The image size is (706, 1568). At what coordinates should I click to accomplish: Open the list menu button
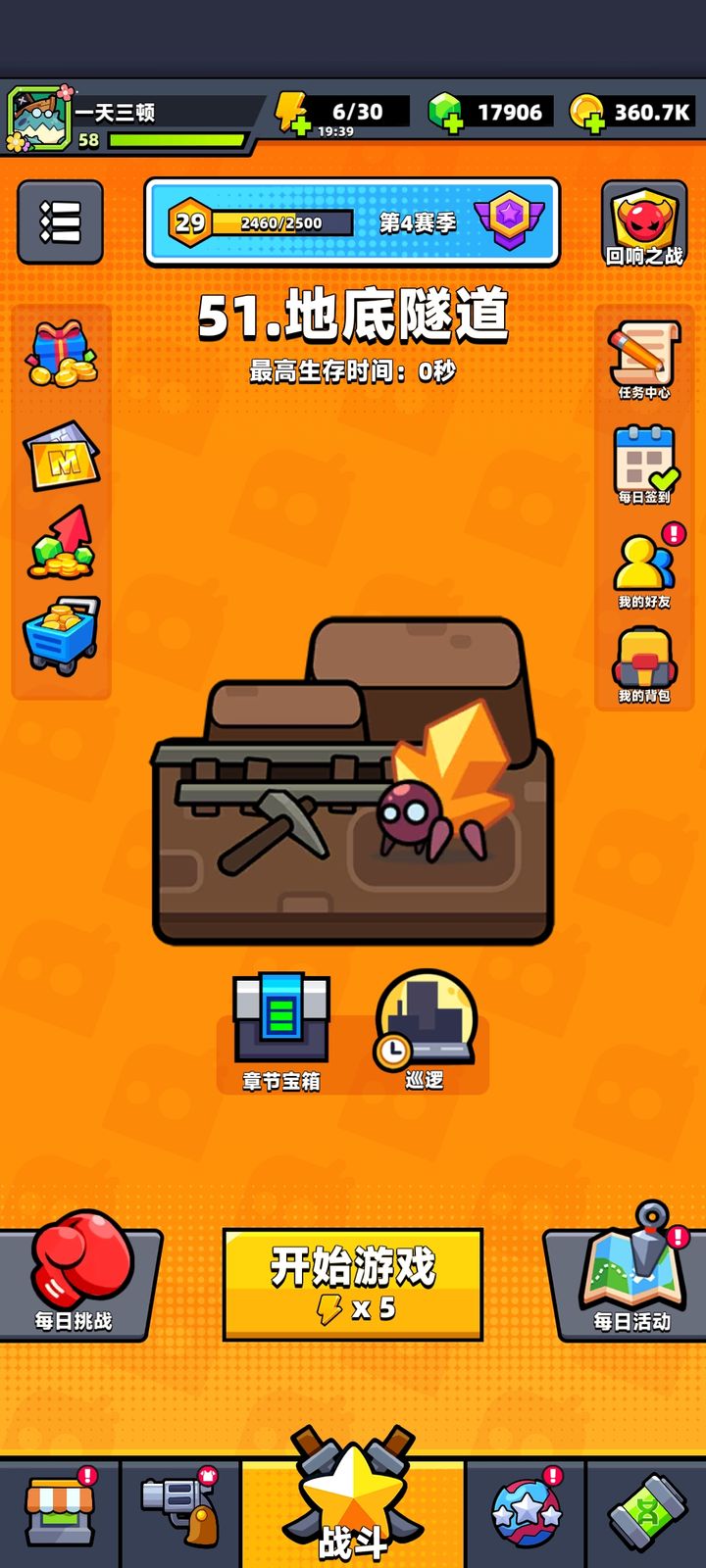pos(60,222)
